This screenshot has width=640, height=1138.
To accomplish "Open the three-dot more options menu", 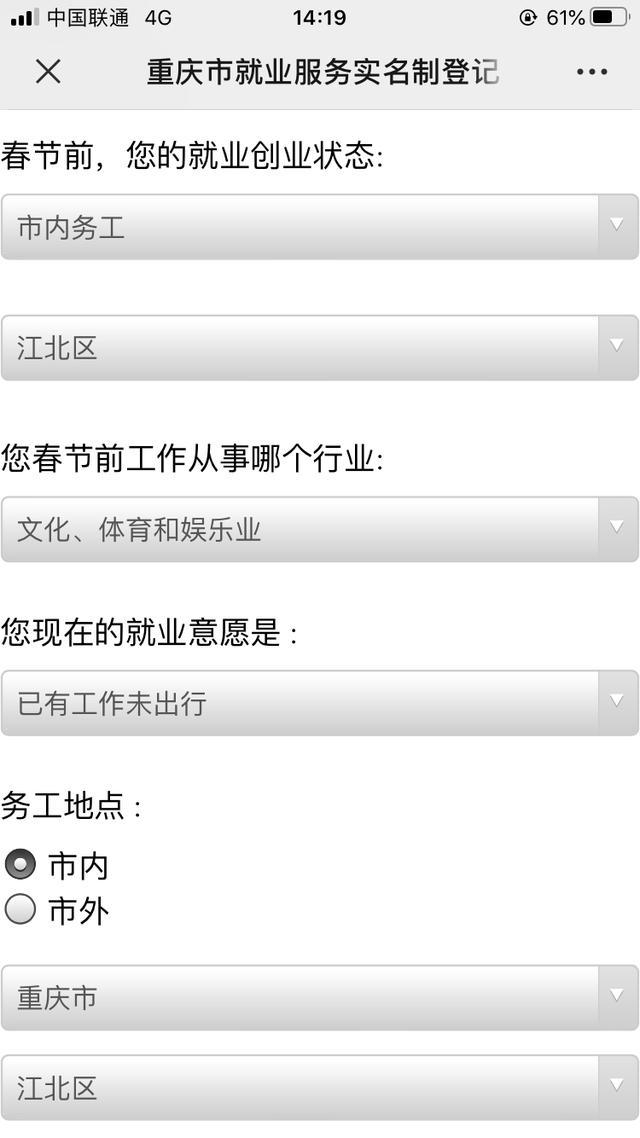I will tap(591, 72).
